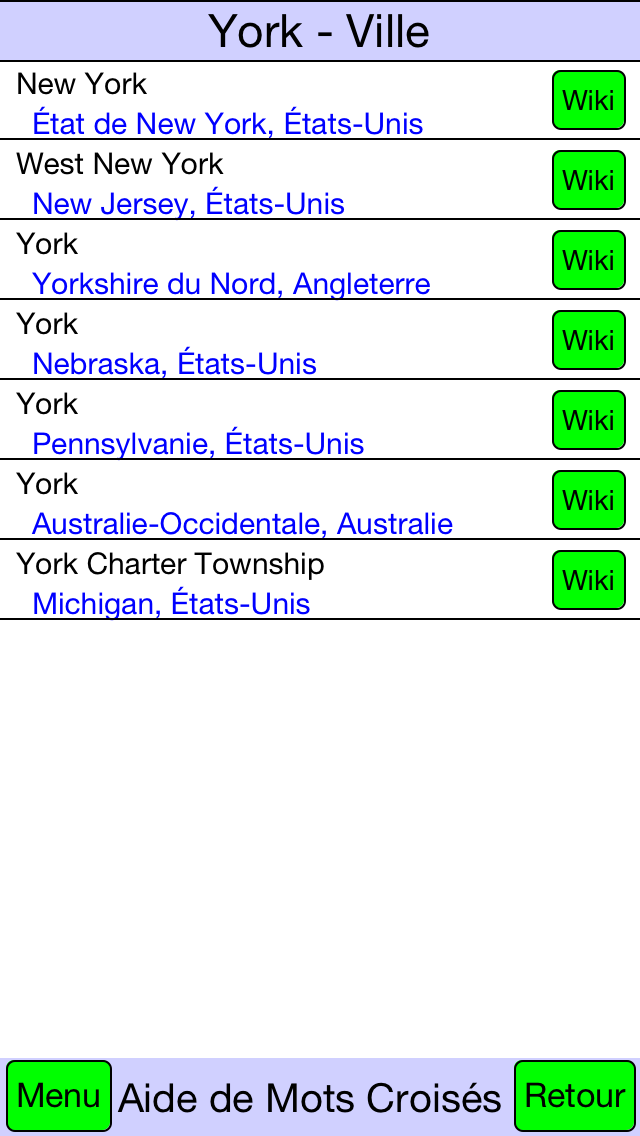
Task: Open Wiki for York, Yorkshire du Nord
Action: click(589, 260)
